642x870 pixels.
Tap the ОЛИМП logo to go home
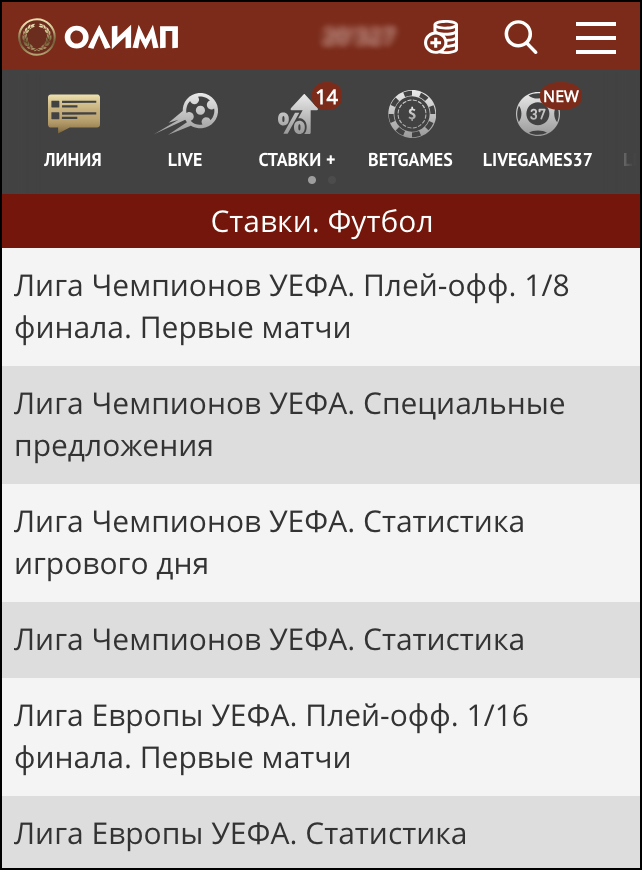click(x=99, y=38)
